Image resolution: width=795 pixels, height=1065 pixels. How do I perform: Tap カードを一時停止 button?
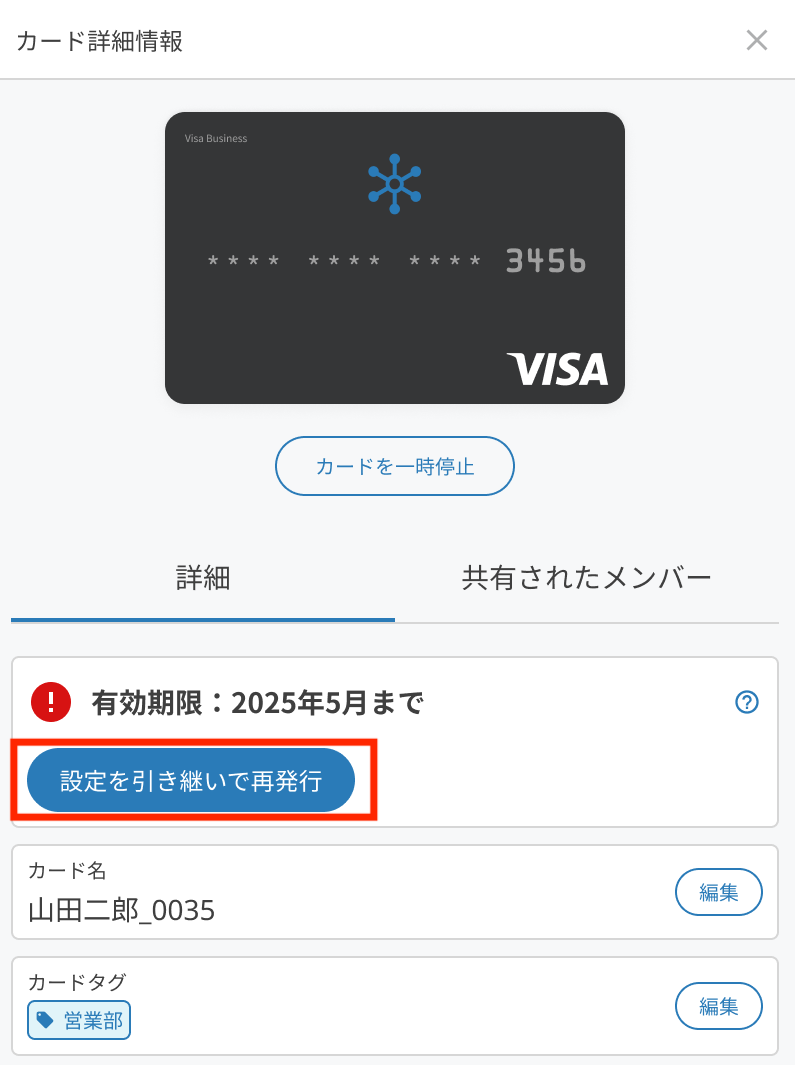tap(395, 466)
